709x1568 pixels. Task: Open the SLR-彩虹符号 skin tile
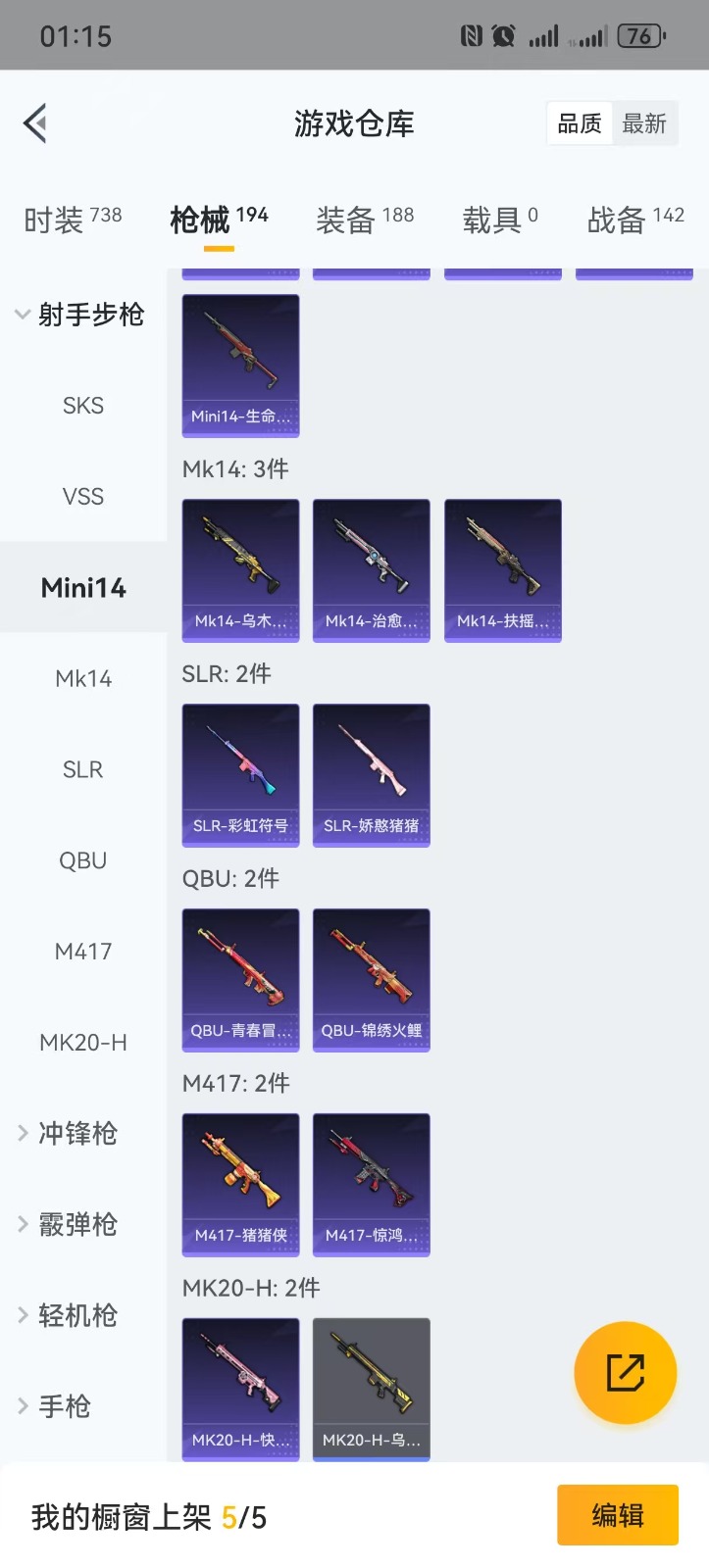240,774
